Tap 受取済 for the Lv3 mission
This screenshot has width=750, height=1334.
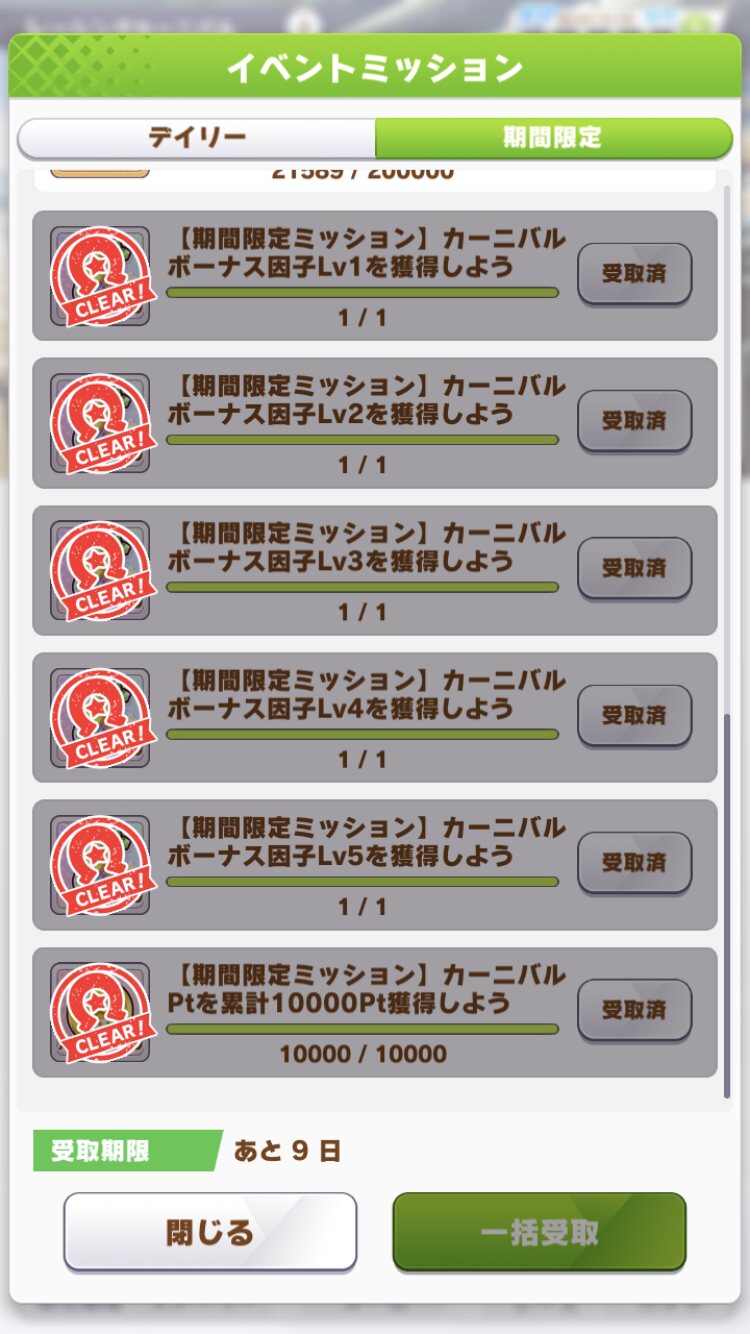[x=635, y=568]
